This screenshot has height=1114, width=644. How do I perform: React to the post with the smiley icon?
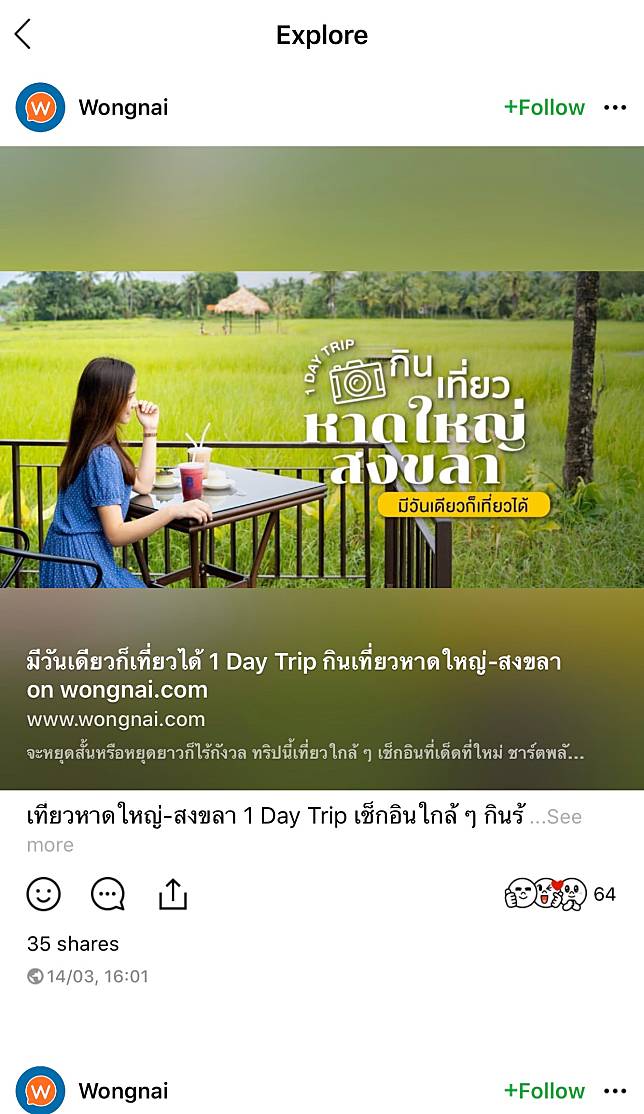[x=43, y=894]
